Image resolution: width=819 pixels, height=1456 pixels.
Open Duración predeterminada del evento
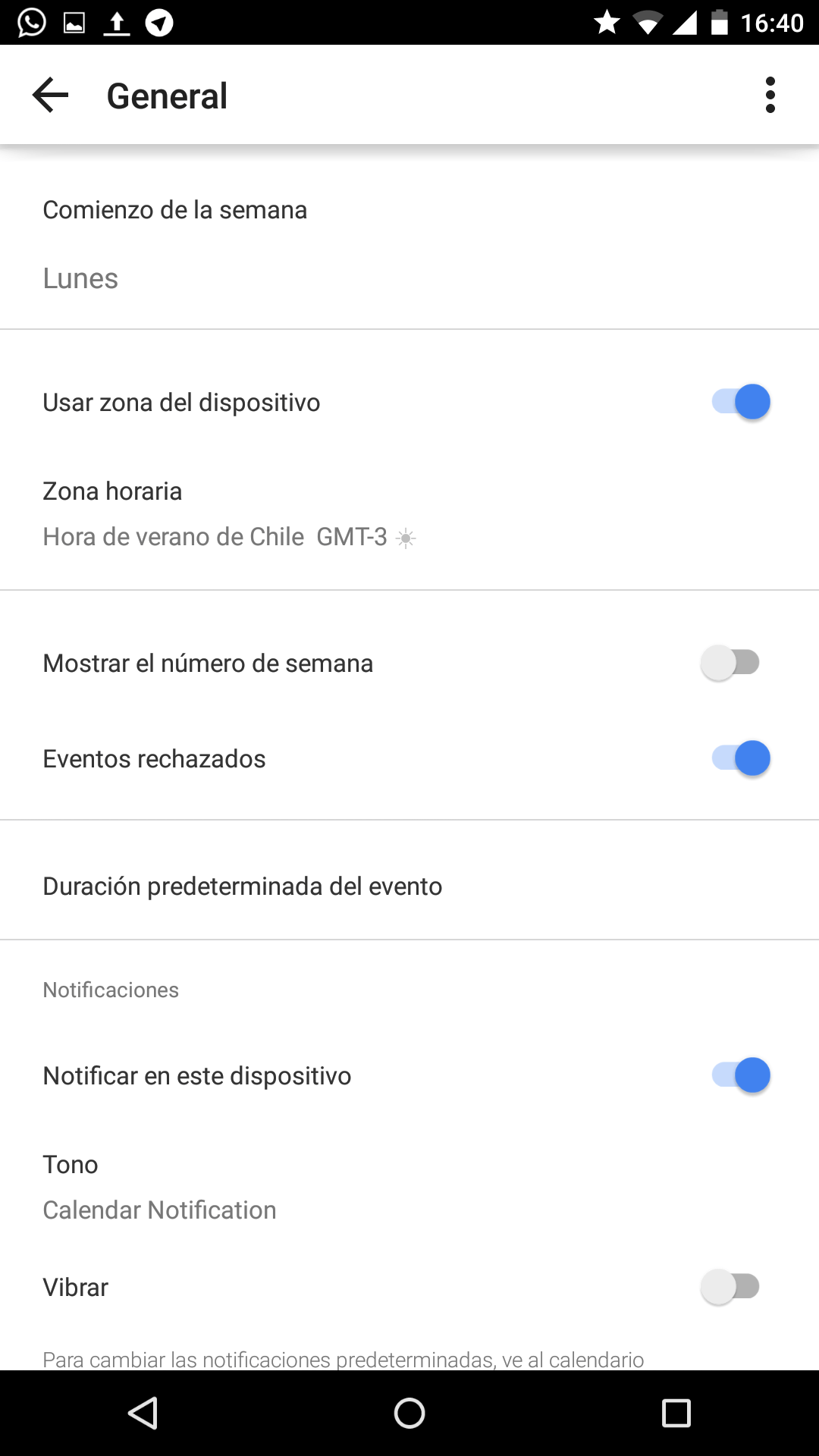(x=409, y=886)
